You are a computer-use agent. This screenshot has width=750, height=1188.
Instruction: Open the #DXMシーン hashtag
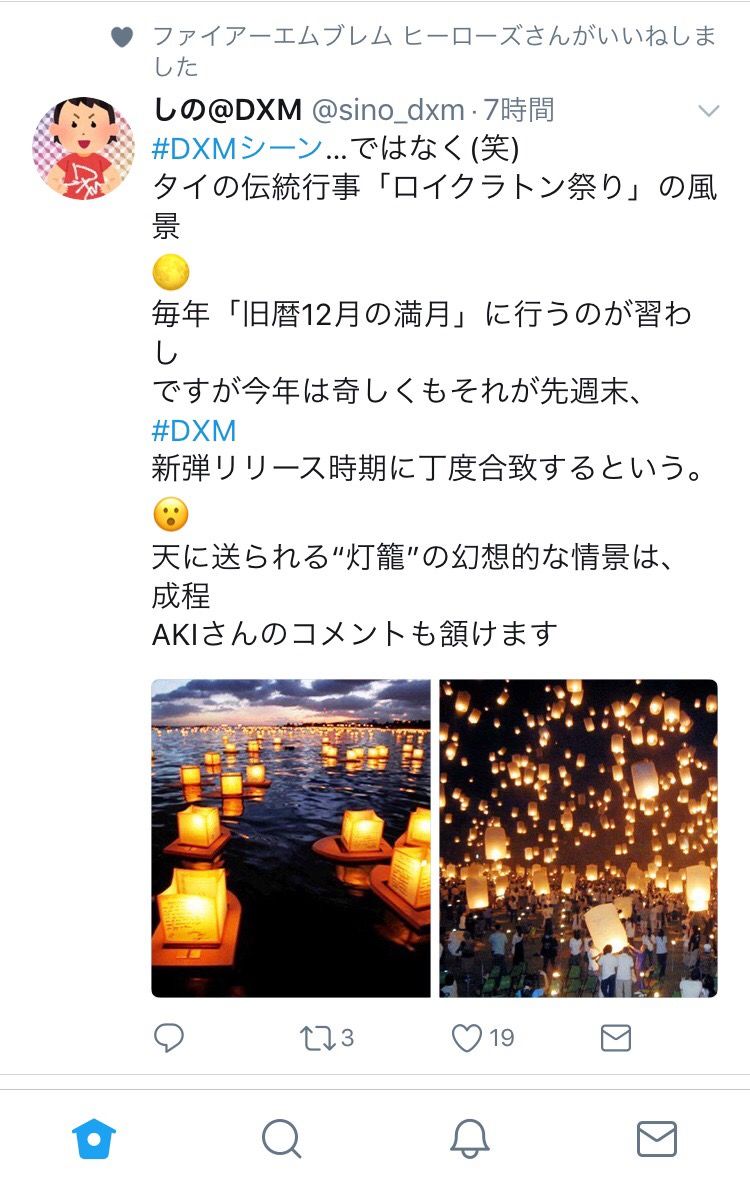[x=237, y=148]
